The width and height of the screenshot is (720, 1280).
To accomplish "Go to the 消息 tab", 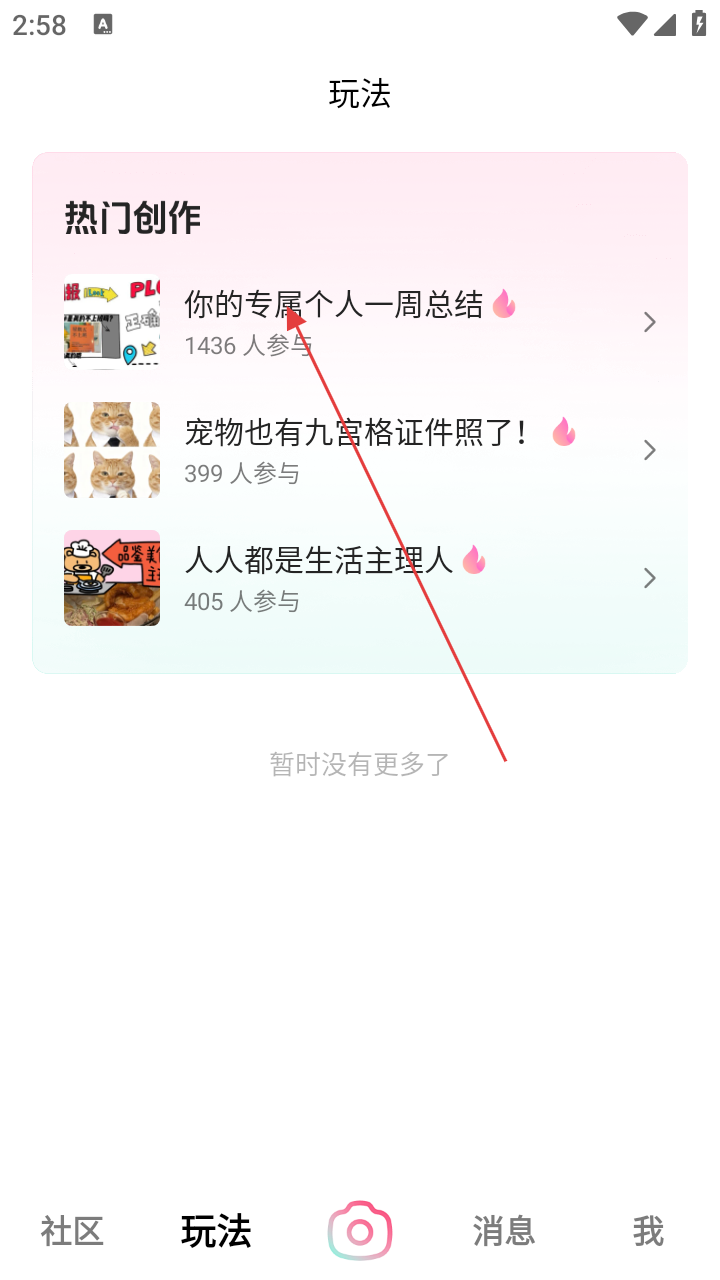I will 504,1231.
